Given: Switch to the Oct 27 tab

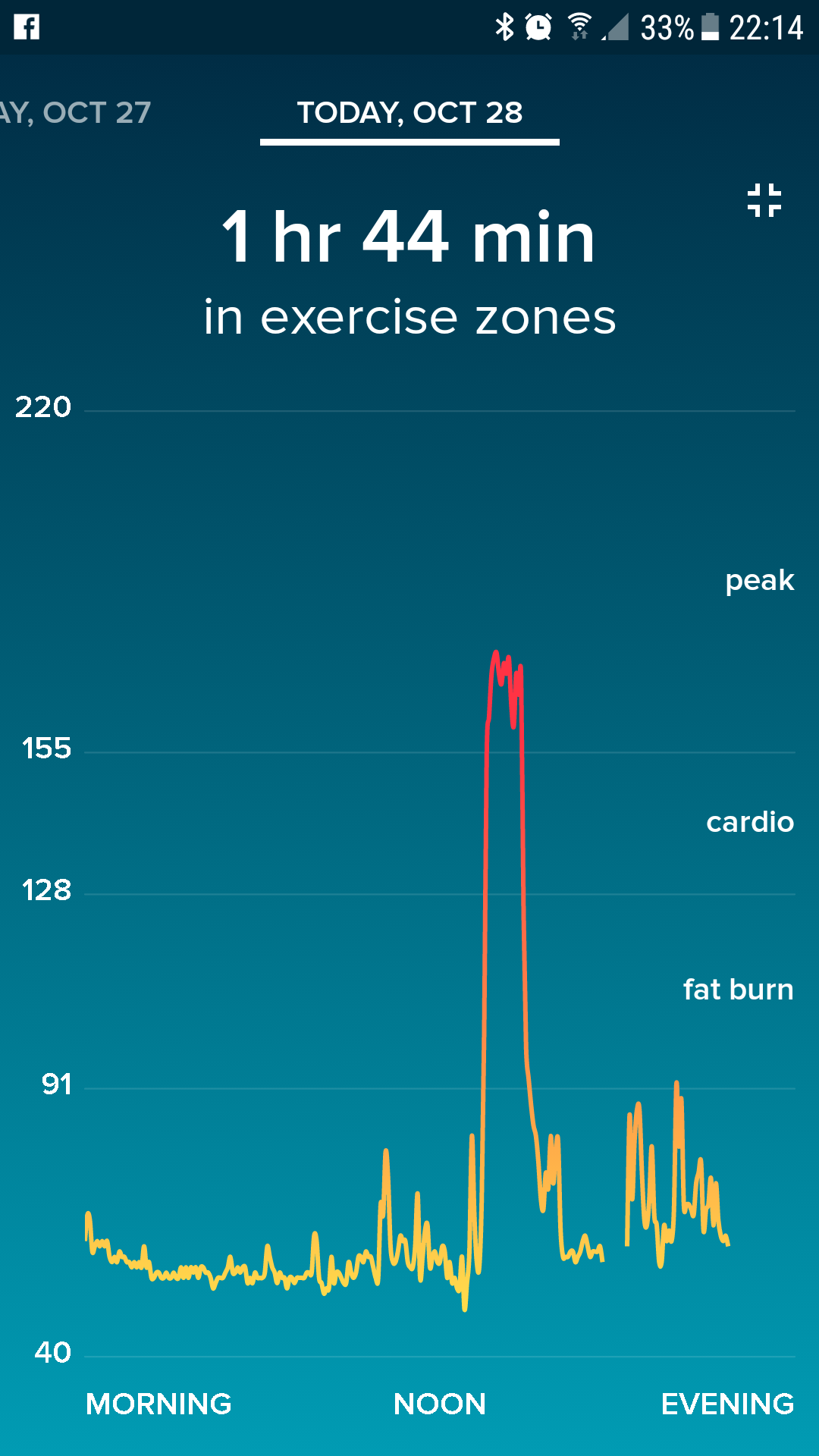Looking at the screenshot, I should pos(76,113).
